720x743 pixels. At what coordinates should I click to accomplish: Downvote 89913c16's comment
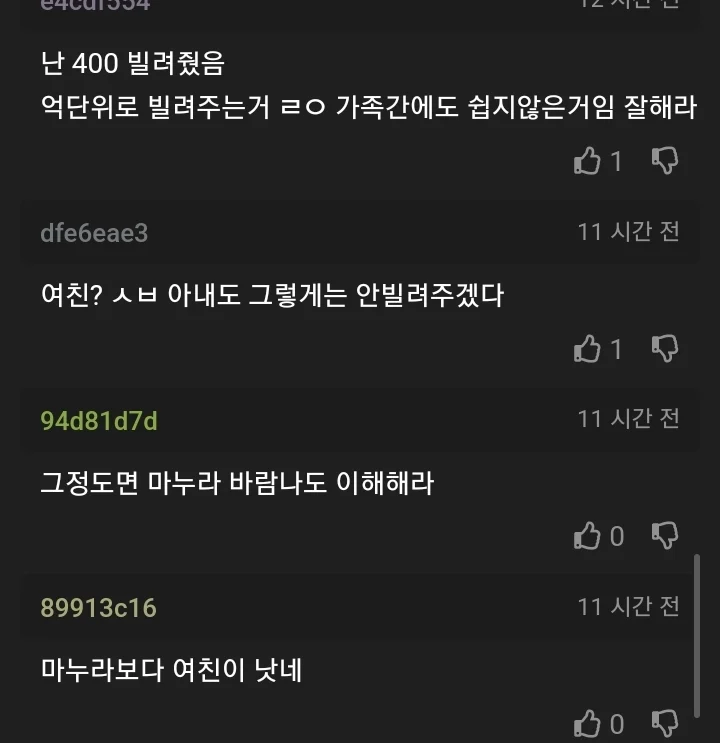665,723
